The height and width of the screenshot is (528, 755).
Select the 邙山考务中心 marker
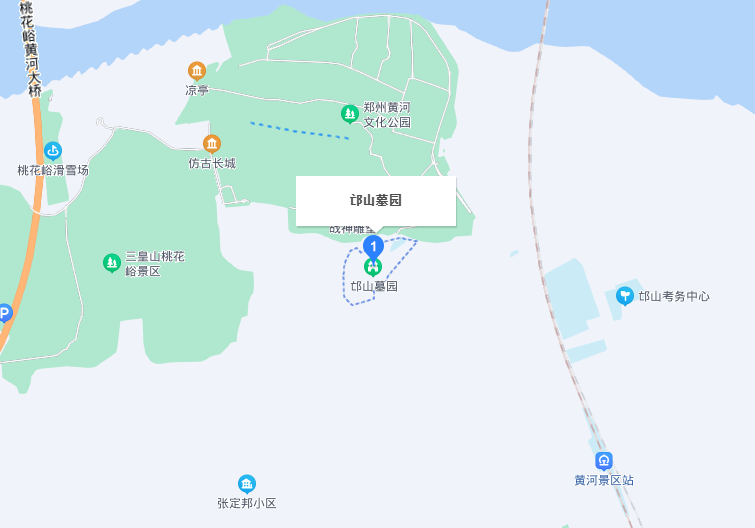tap(625, 295)
